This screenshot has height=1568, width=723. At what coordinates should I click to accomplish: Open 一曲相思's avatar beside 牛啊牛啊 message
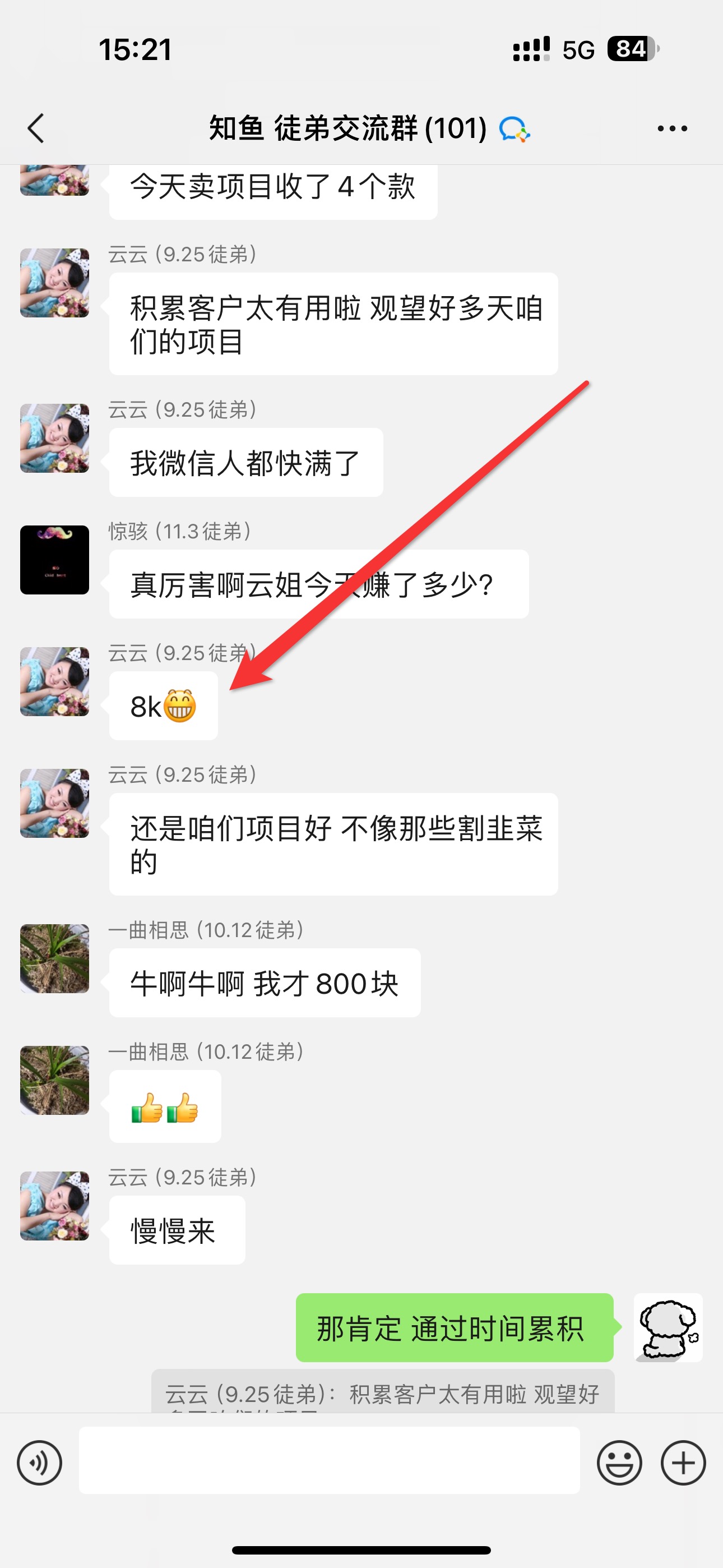[x=55, y=958]
